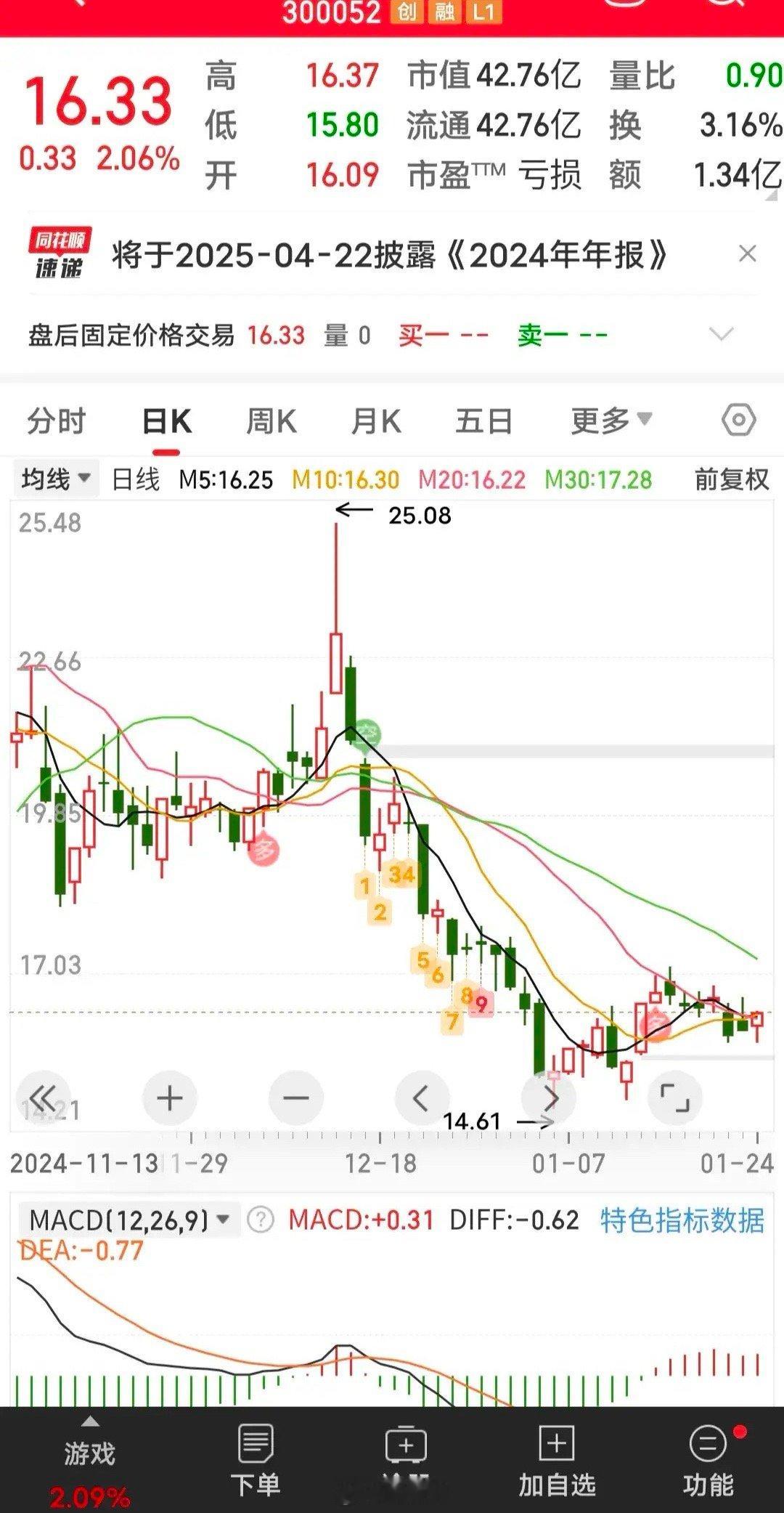Open the 均线 moving average dropdown

[56, 479]
